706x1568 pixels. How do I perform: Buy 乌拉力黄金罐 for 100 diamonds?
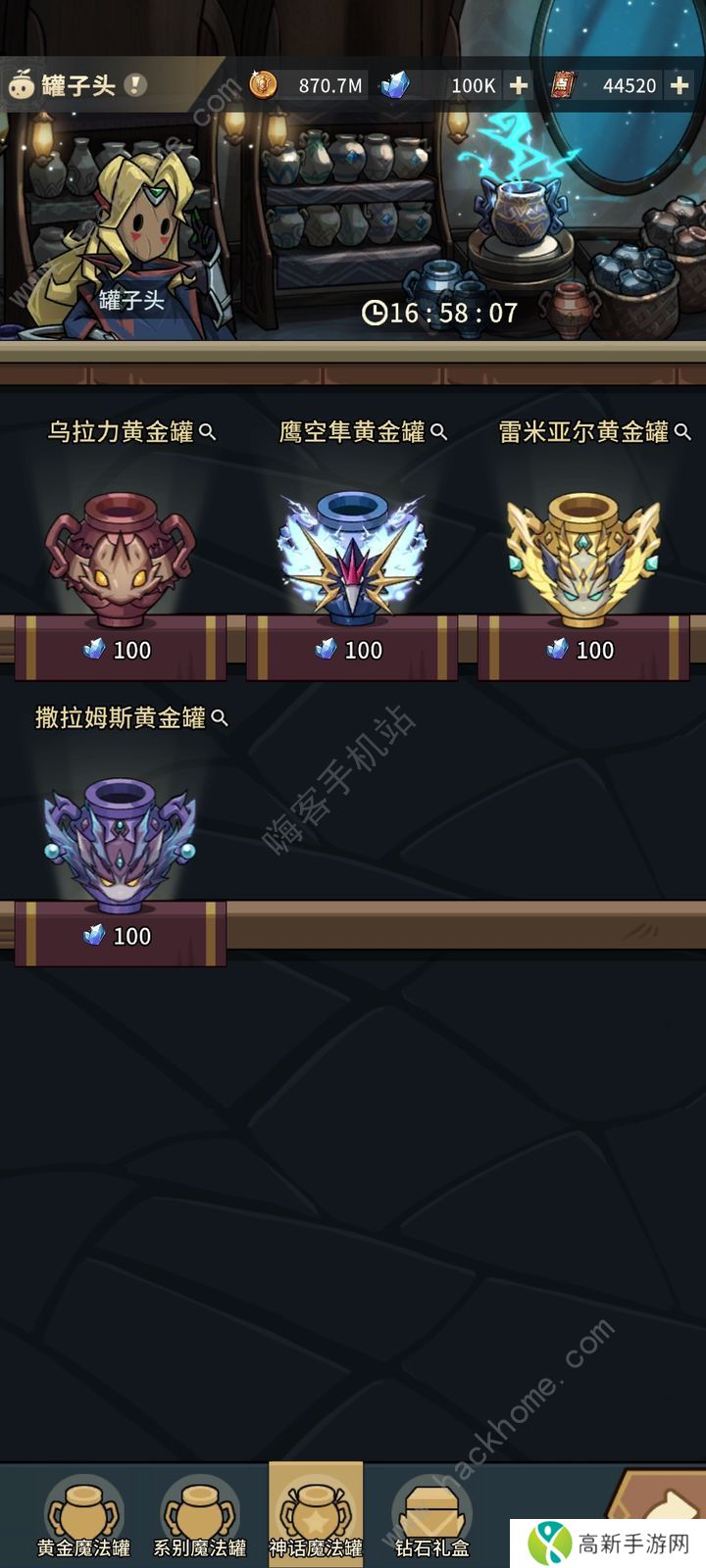[120, 649]
